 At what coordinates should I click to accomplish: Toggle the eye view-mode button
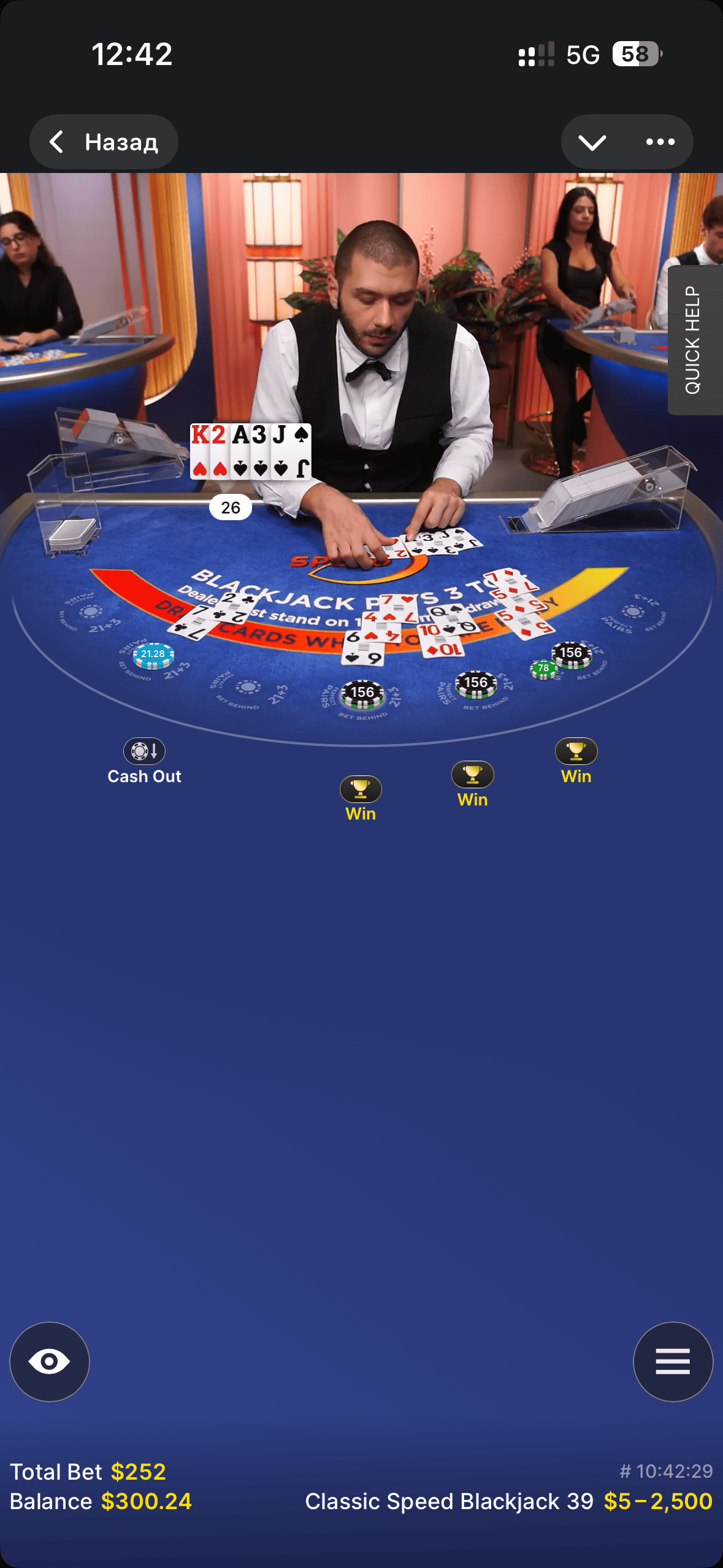point(50,1361)
